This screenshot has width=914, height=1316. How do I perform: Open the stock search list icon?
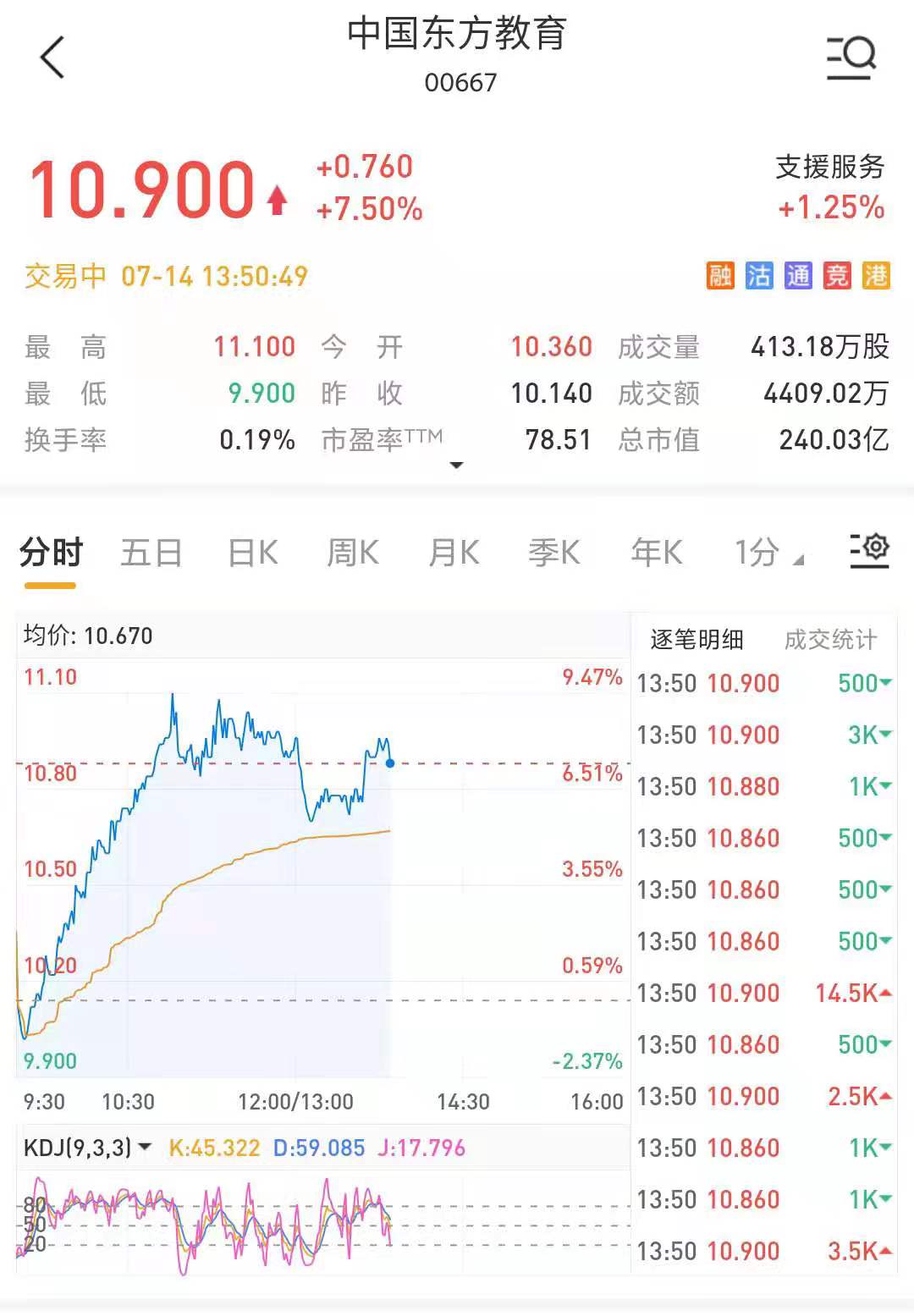[851, 58]
